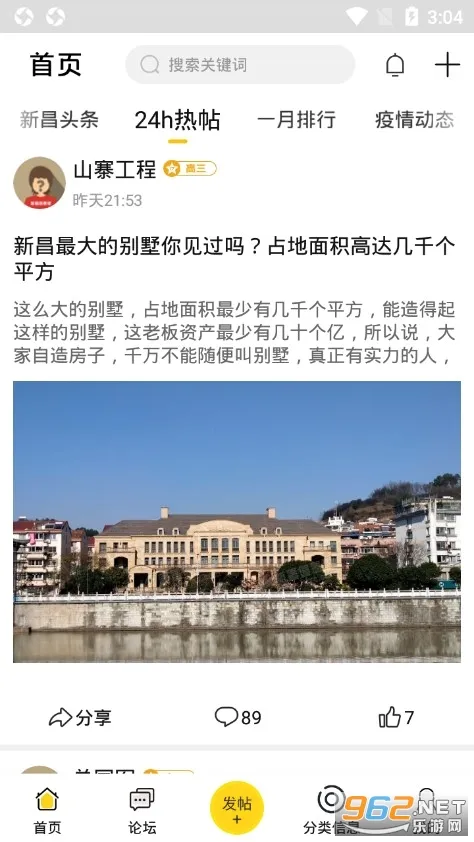
Task: Switch to the 论坛 bottom tab
Action: coord(142,811)
